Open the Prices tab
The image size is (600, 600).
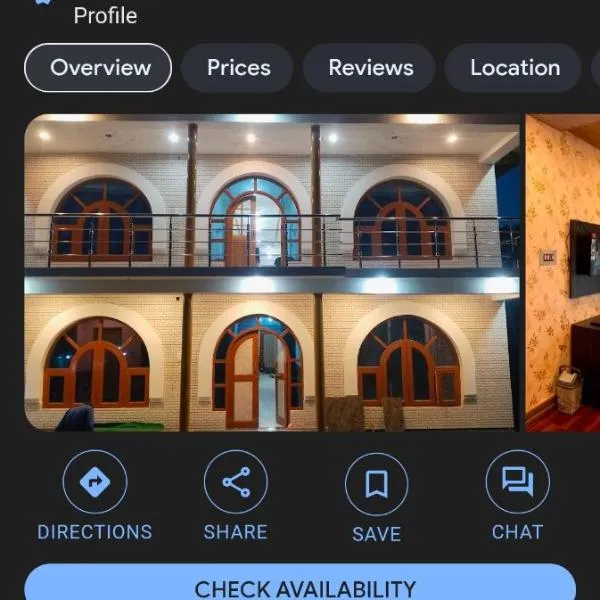pyautogui.click(x=238, y=68)
